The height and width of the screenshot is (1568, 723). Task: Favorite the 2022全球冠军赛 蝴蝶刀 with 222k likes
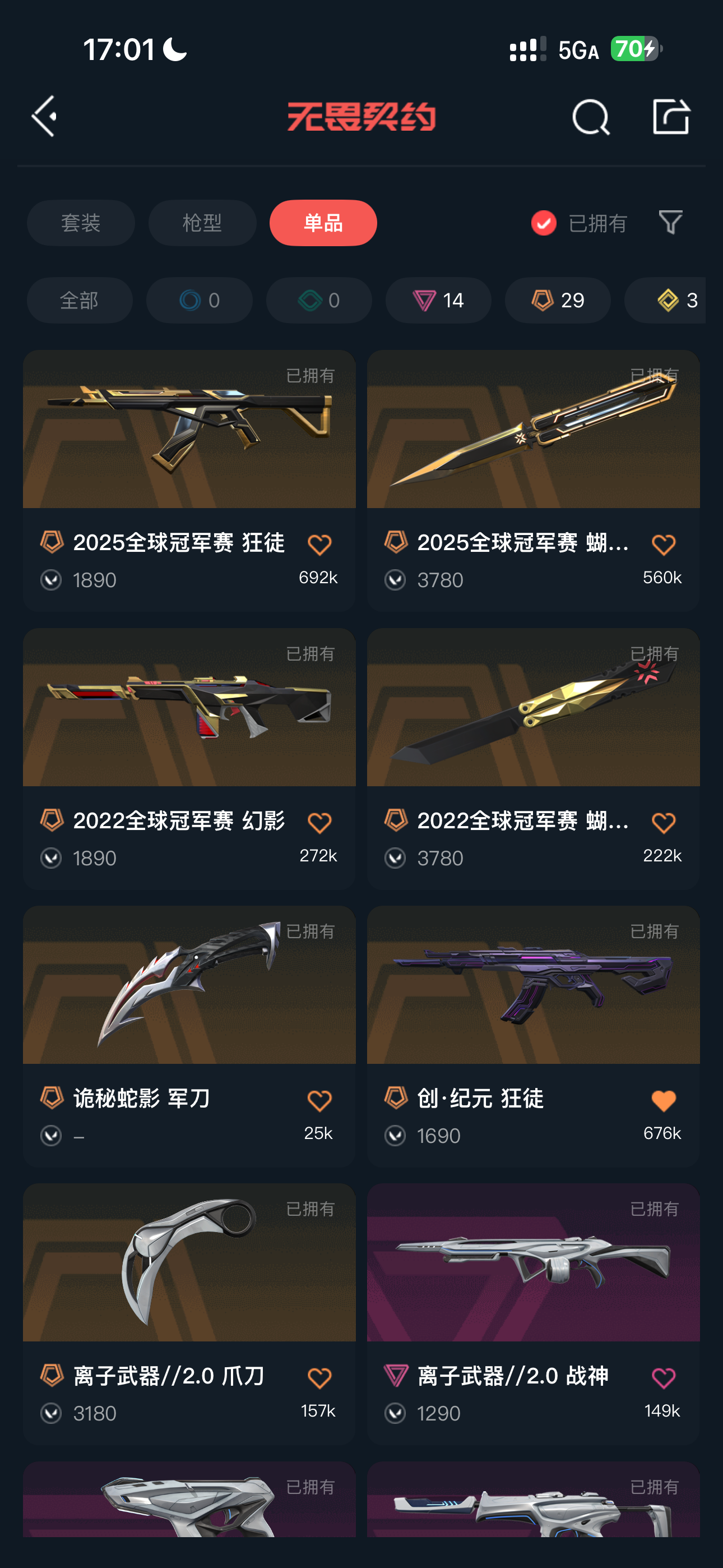click(x=662, y=823)
